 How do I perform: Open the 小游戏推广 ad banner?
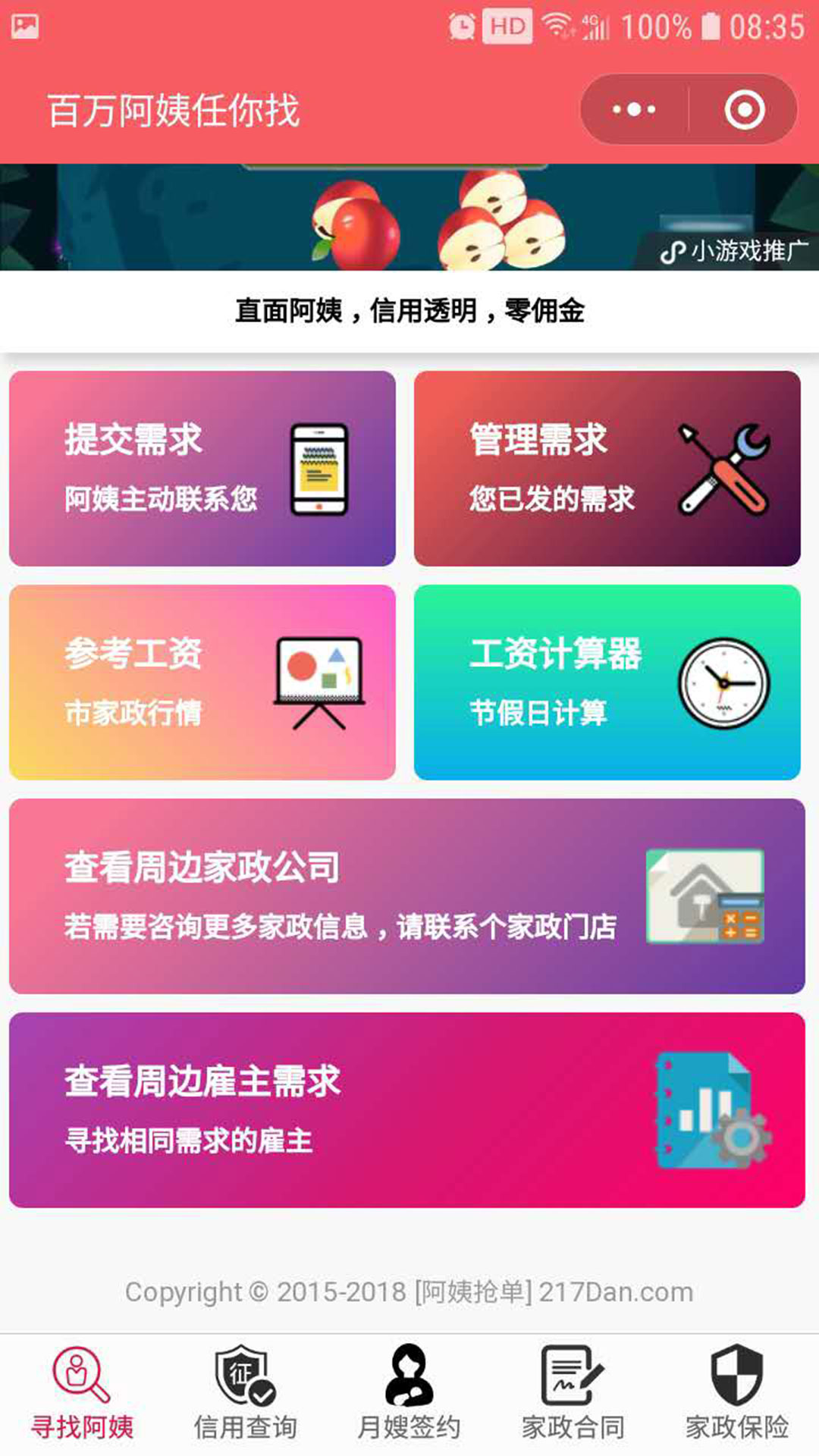pos(409,217)
